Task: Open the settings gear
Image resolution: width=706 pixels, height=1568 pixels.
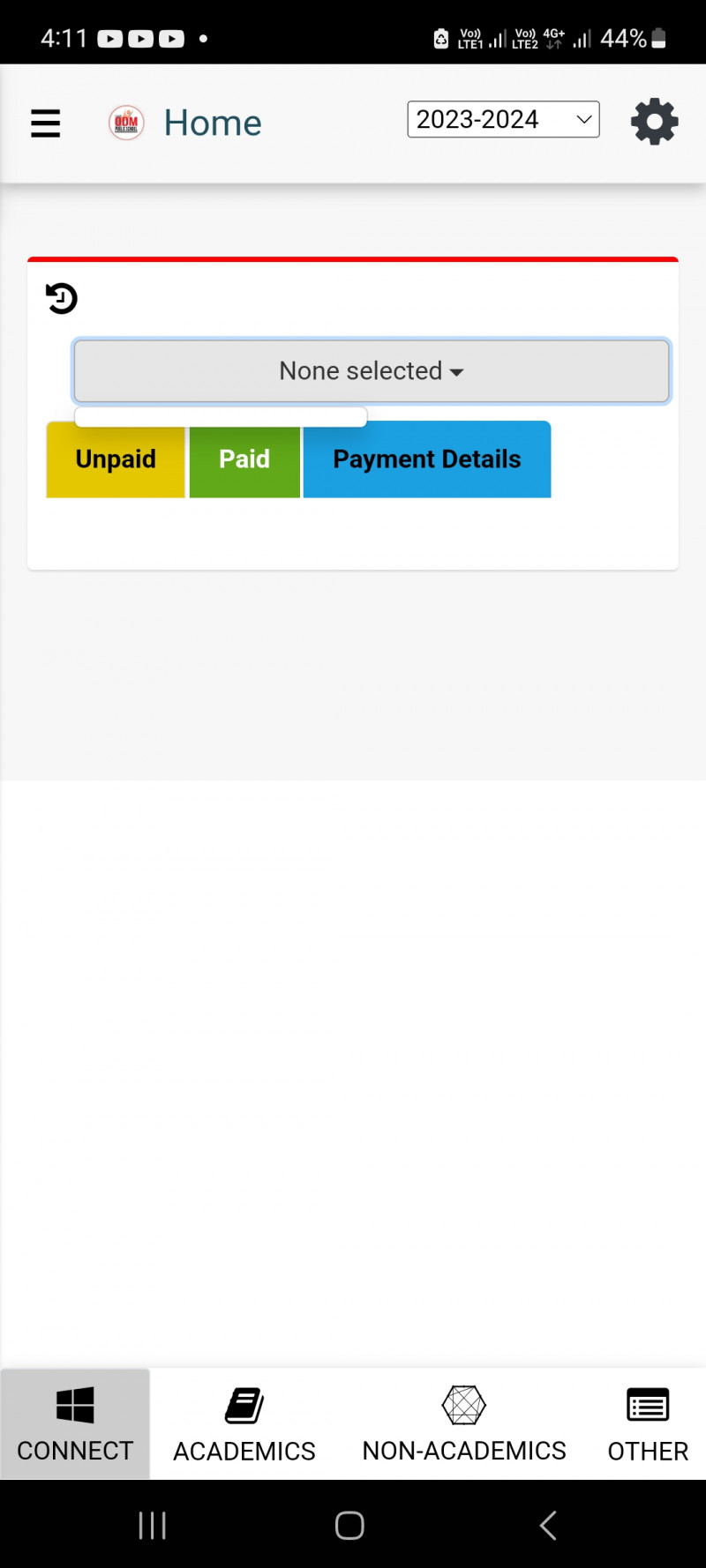Action: coord(654,122)
